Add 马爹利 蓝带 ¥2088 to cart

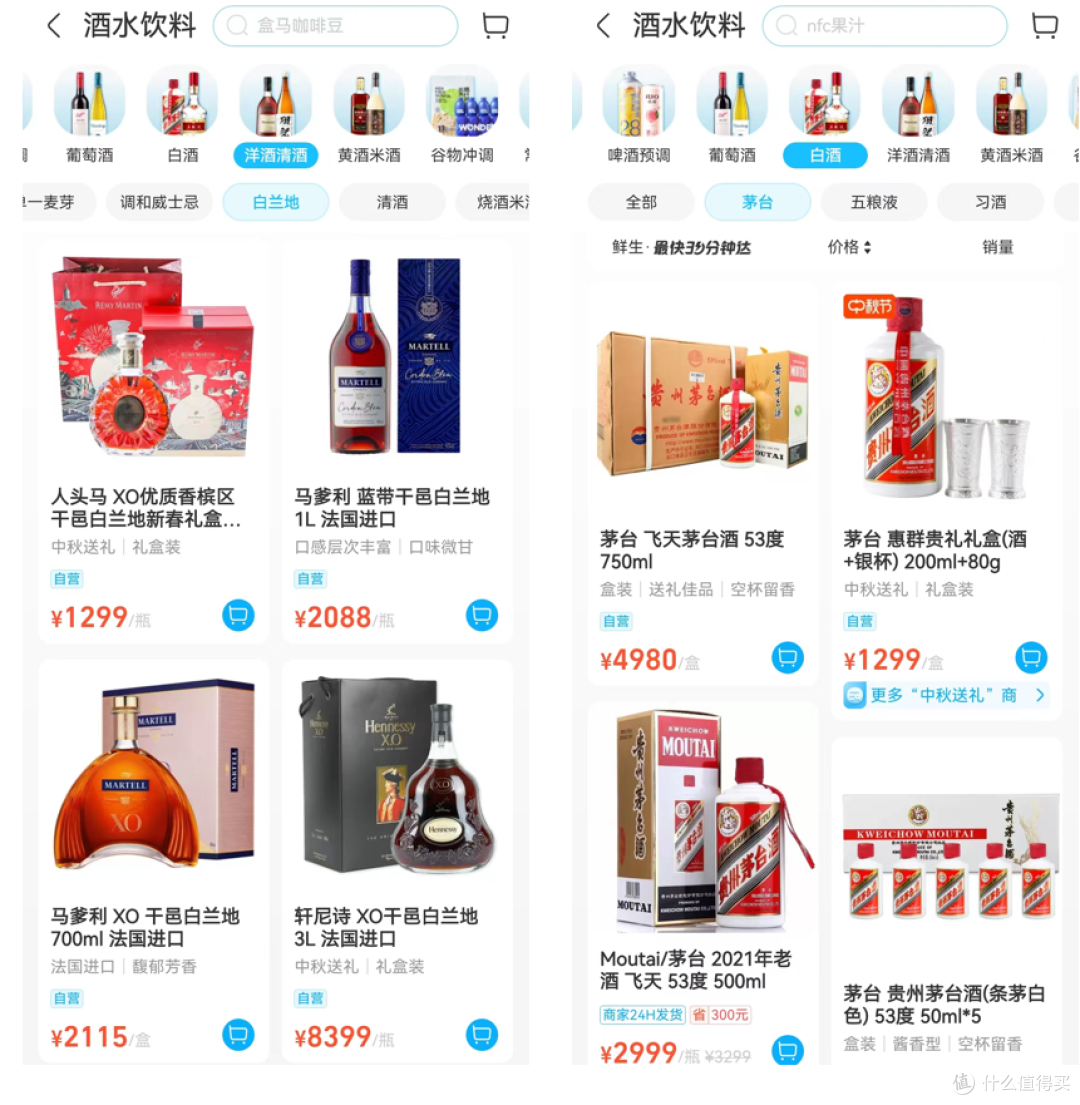[x=482, y=615]
